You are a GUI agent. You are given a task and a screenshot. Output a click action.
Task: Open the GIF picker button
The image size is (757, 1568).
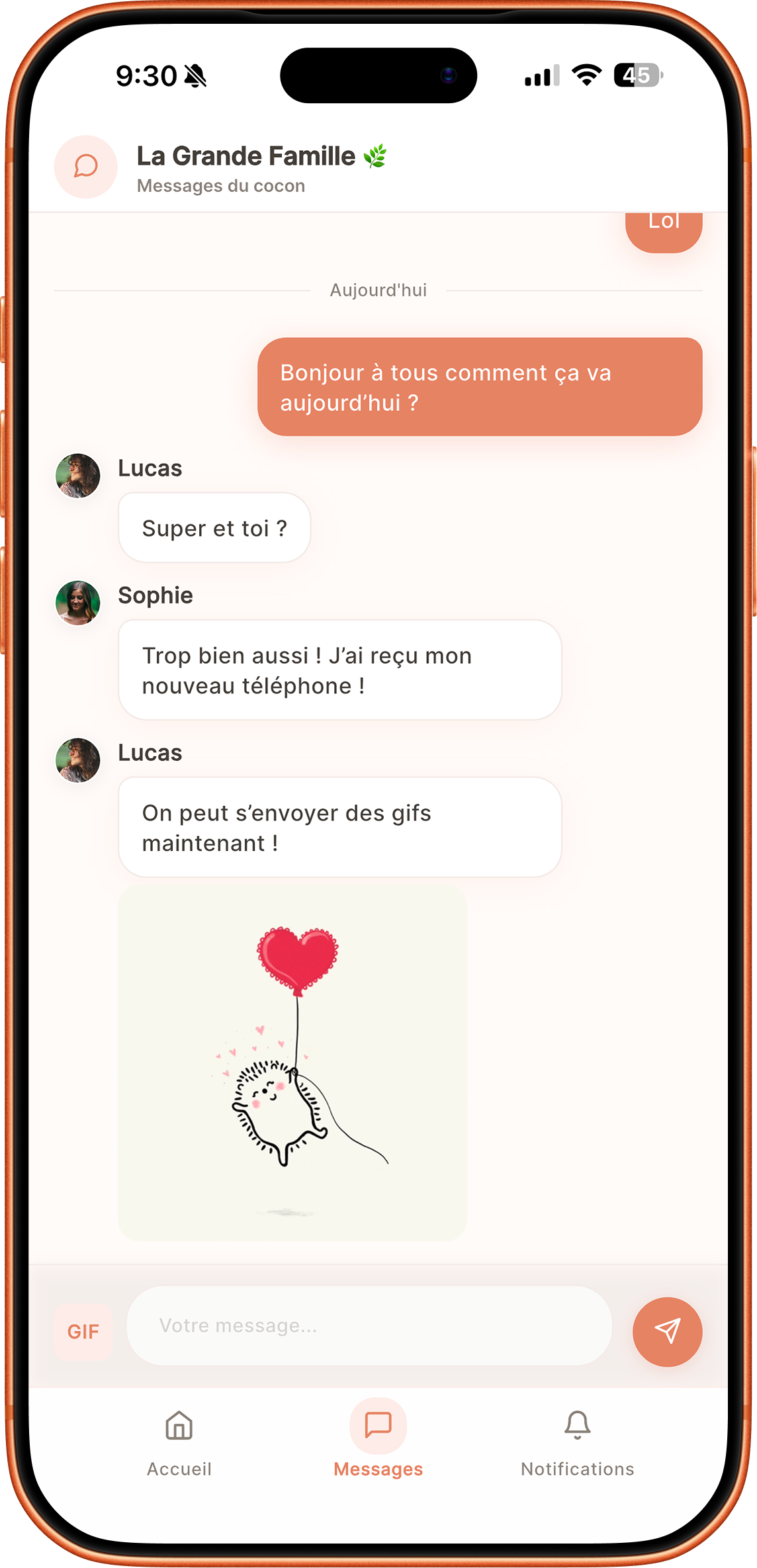[x=83, y=1332]
